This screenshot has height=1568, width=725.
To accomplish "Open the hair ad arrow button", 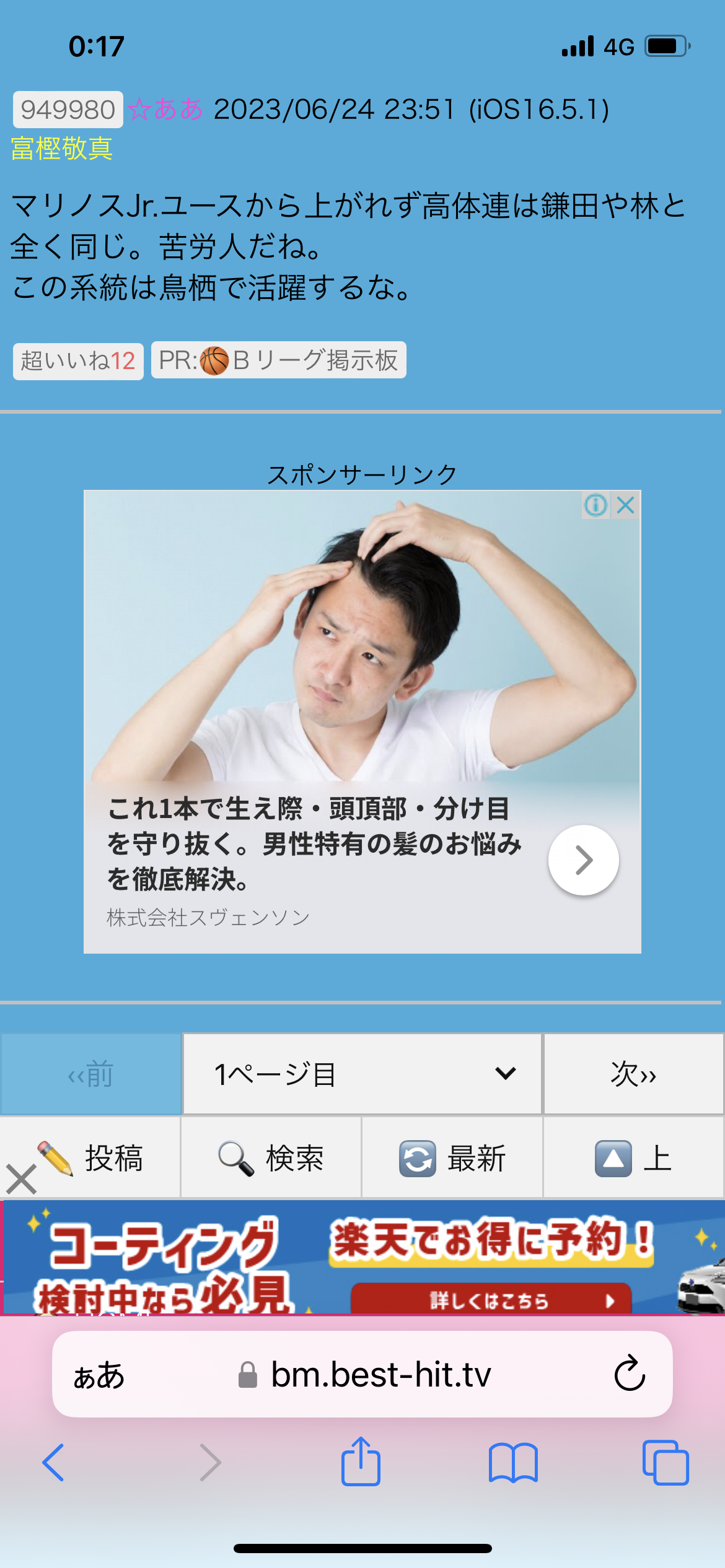I will [x=583, y=860].
